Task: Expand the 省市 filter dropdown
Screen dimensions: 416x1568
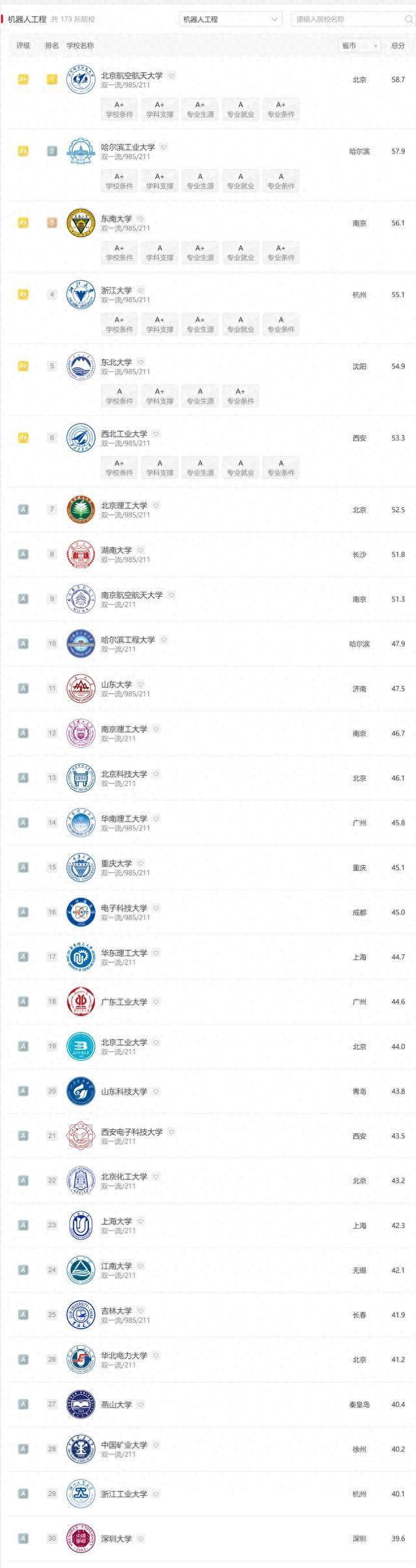Action: coord(359,46)
